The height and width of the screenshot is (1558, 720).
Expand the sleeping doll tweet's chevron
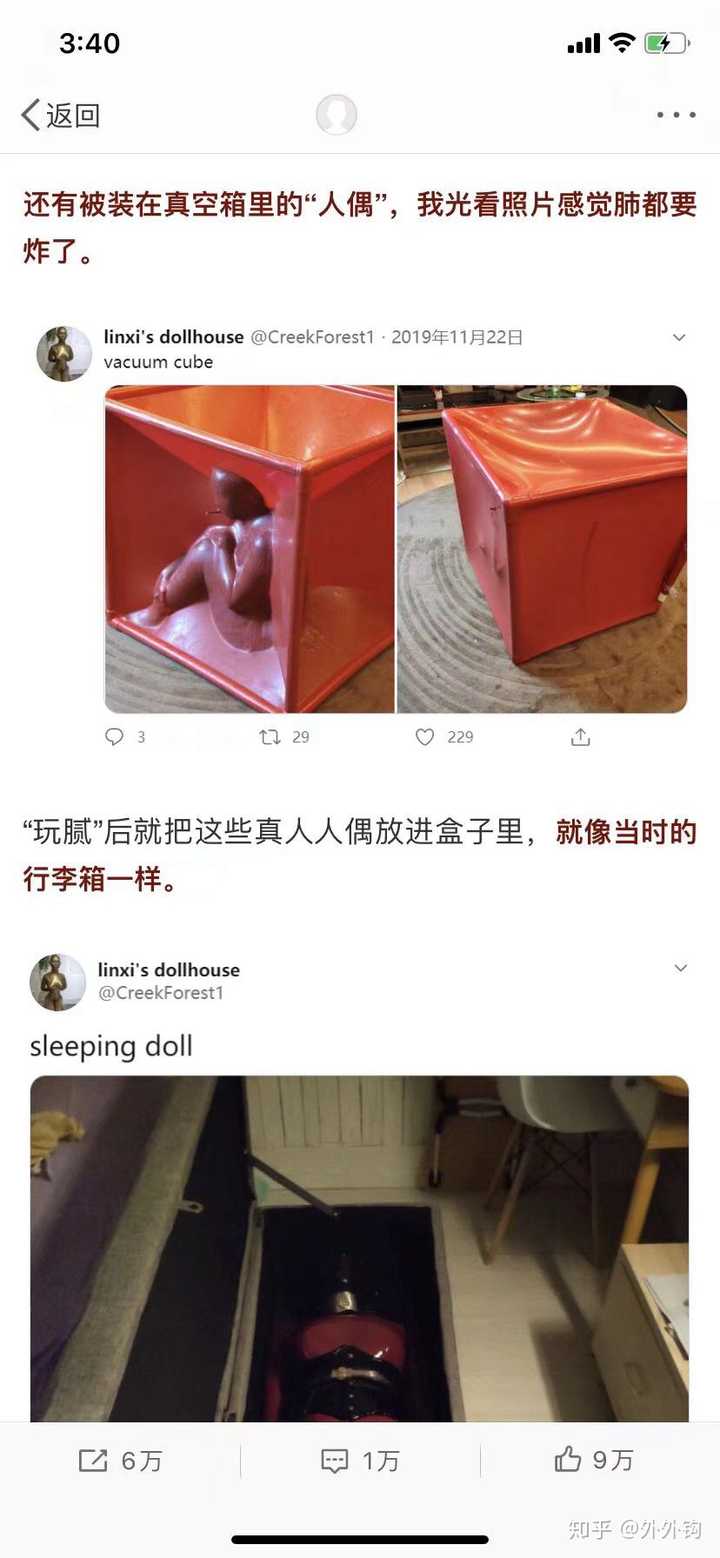(681, 968)
